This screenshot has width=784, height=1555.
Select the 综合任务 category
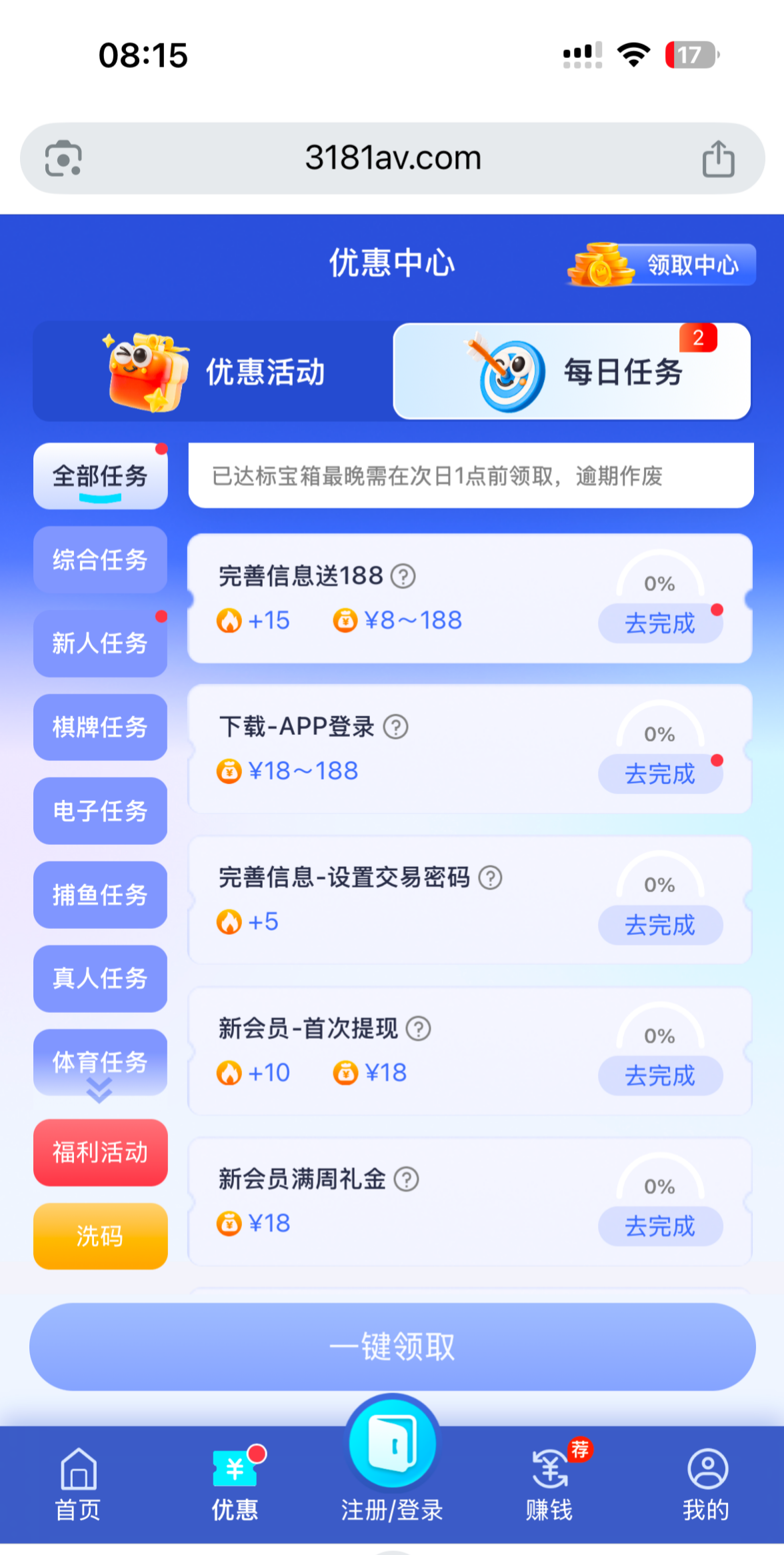[100, 559]
